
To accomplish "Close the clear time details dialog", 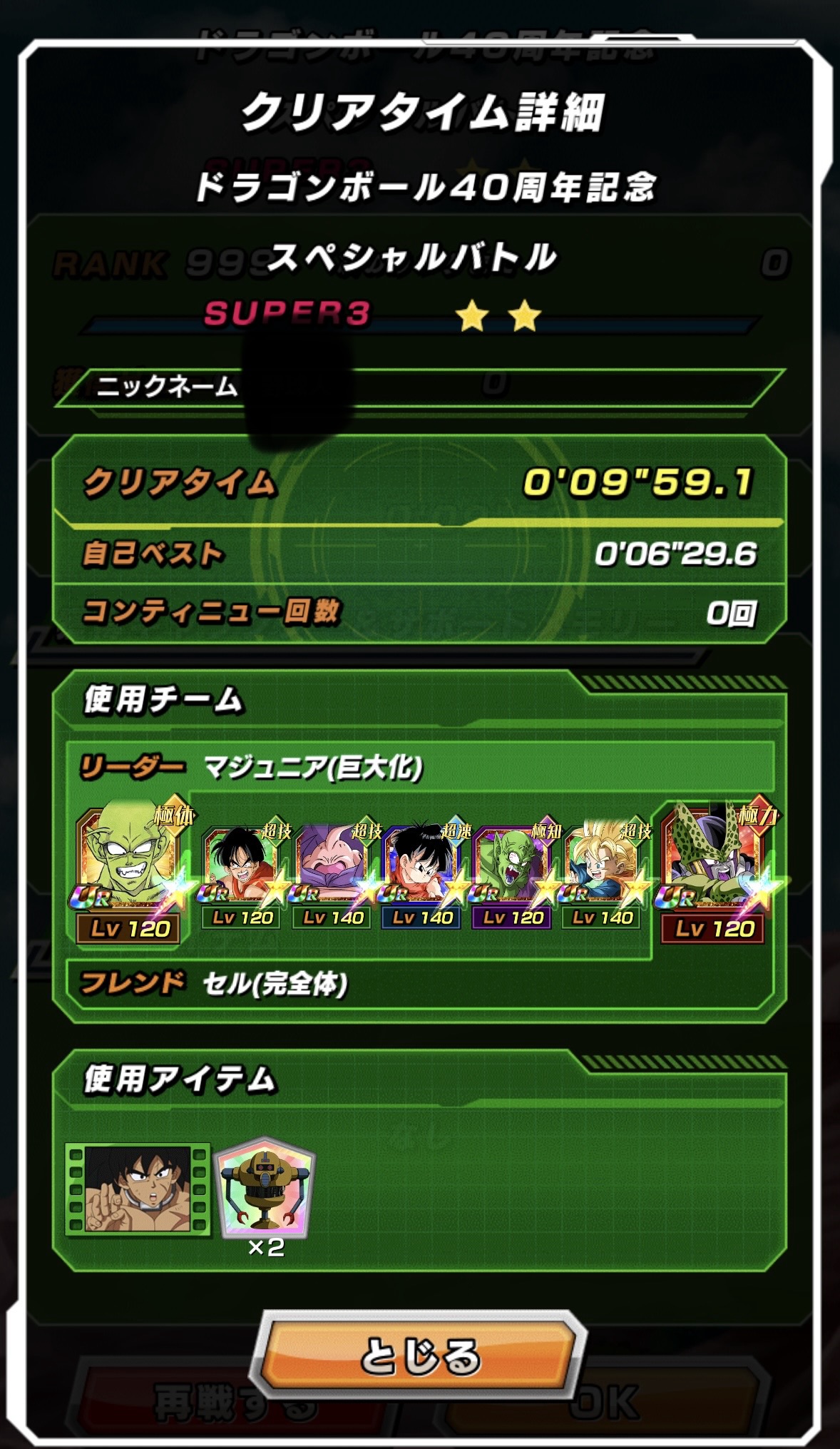I will pyautogui.click(x=421, y=1356).
